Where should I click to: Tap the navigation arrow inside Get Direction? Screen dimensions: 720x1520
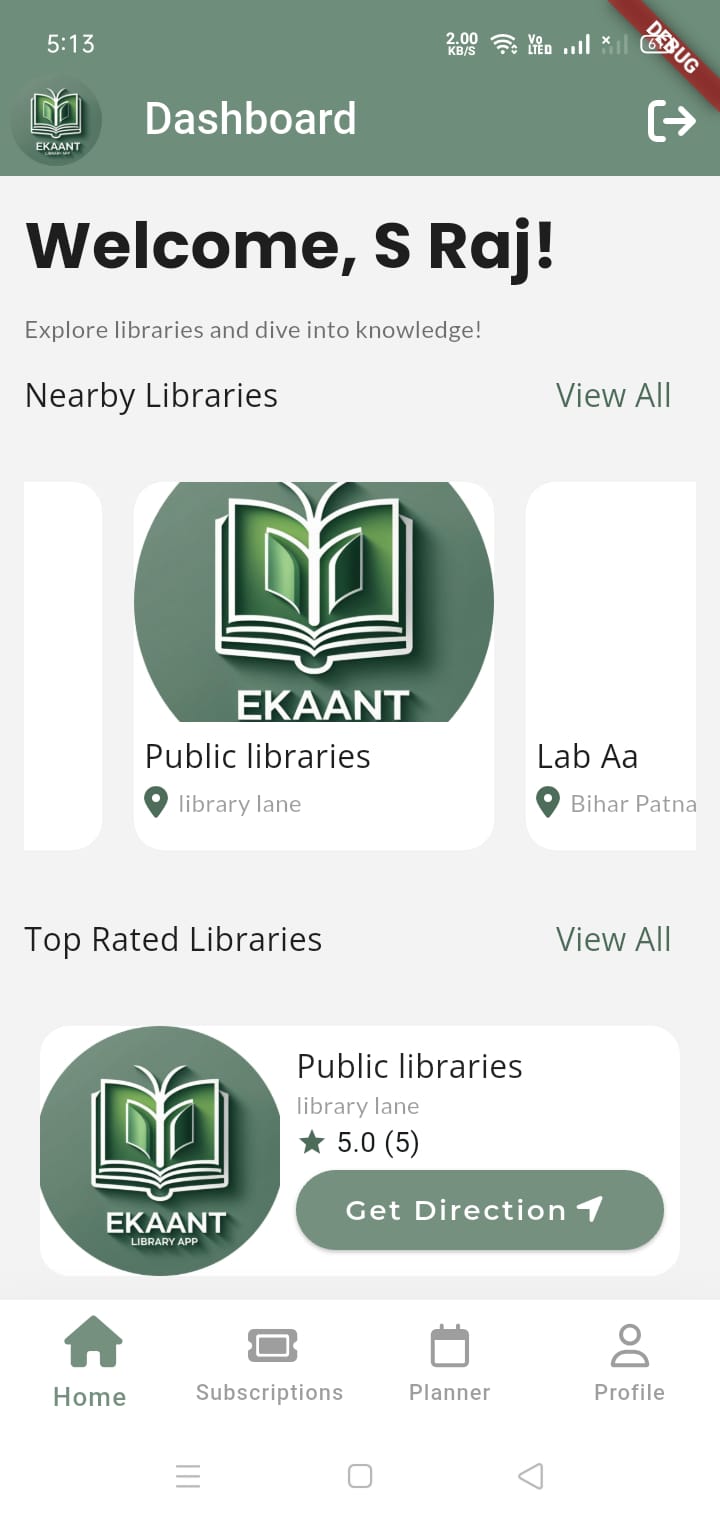tap(592, 1208)
